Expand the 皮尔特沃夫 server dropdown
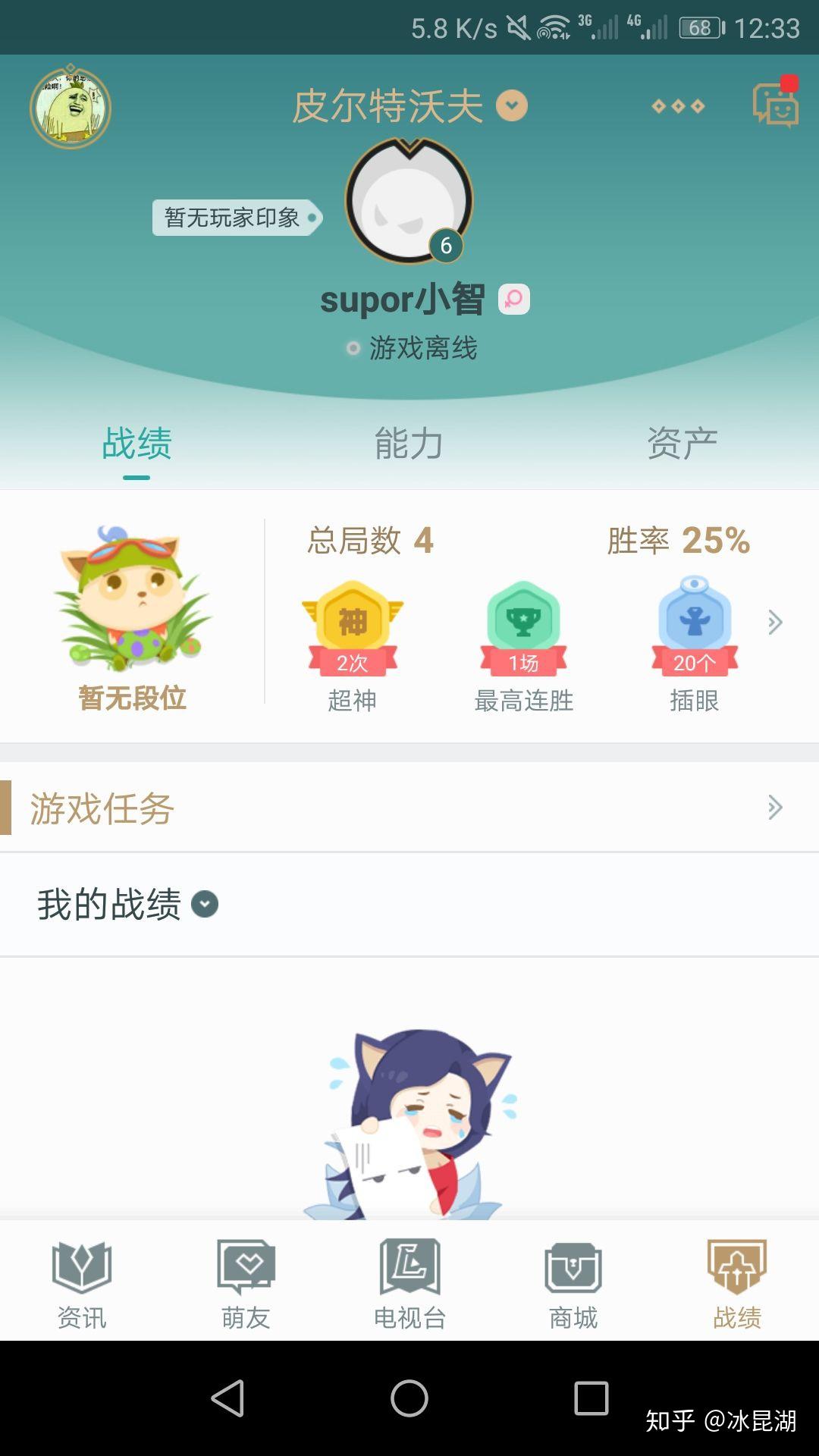This screenshot has width=819, height=1456. click(409, 105)
